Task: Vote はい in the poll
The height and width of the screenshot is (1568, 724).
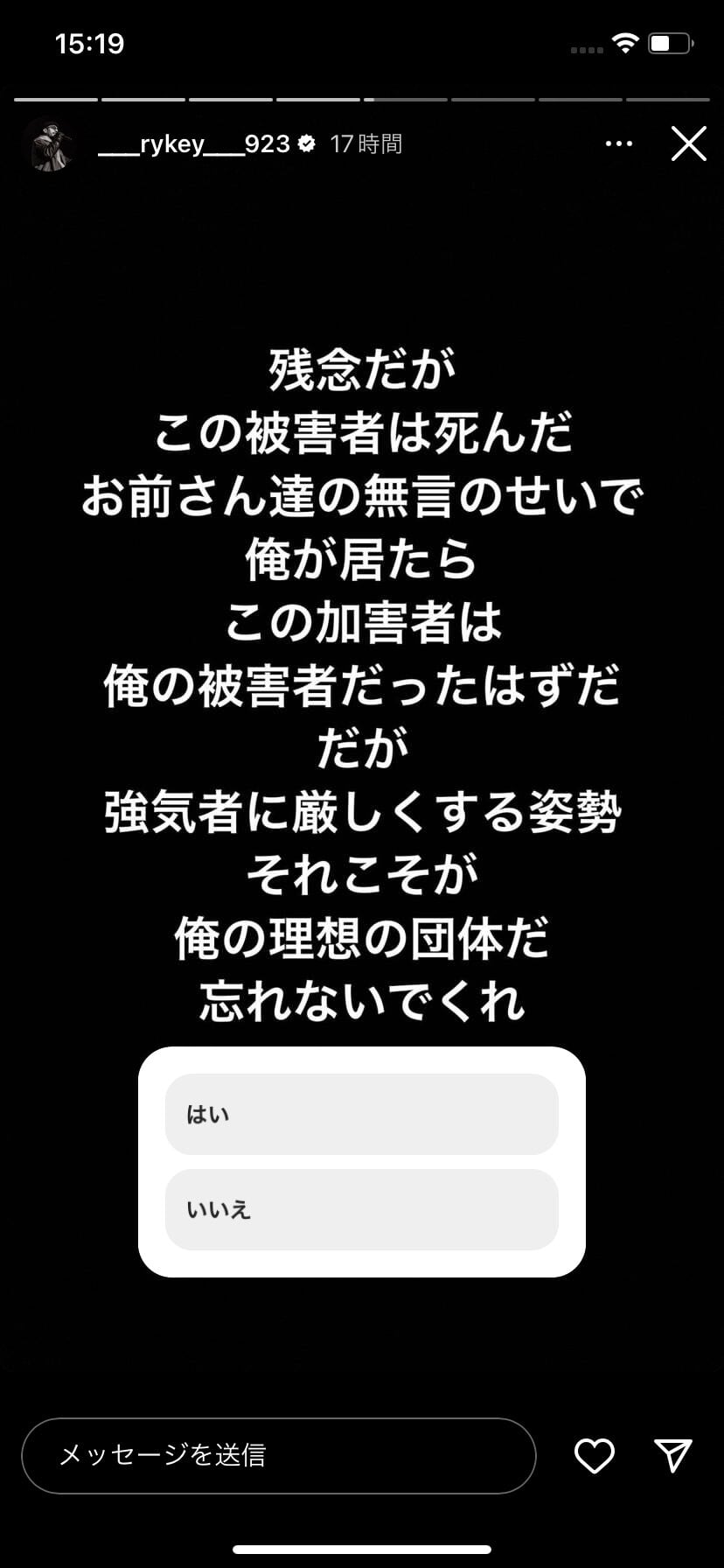Action: [x=361, y=1114]
